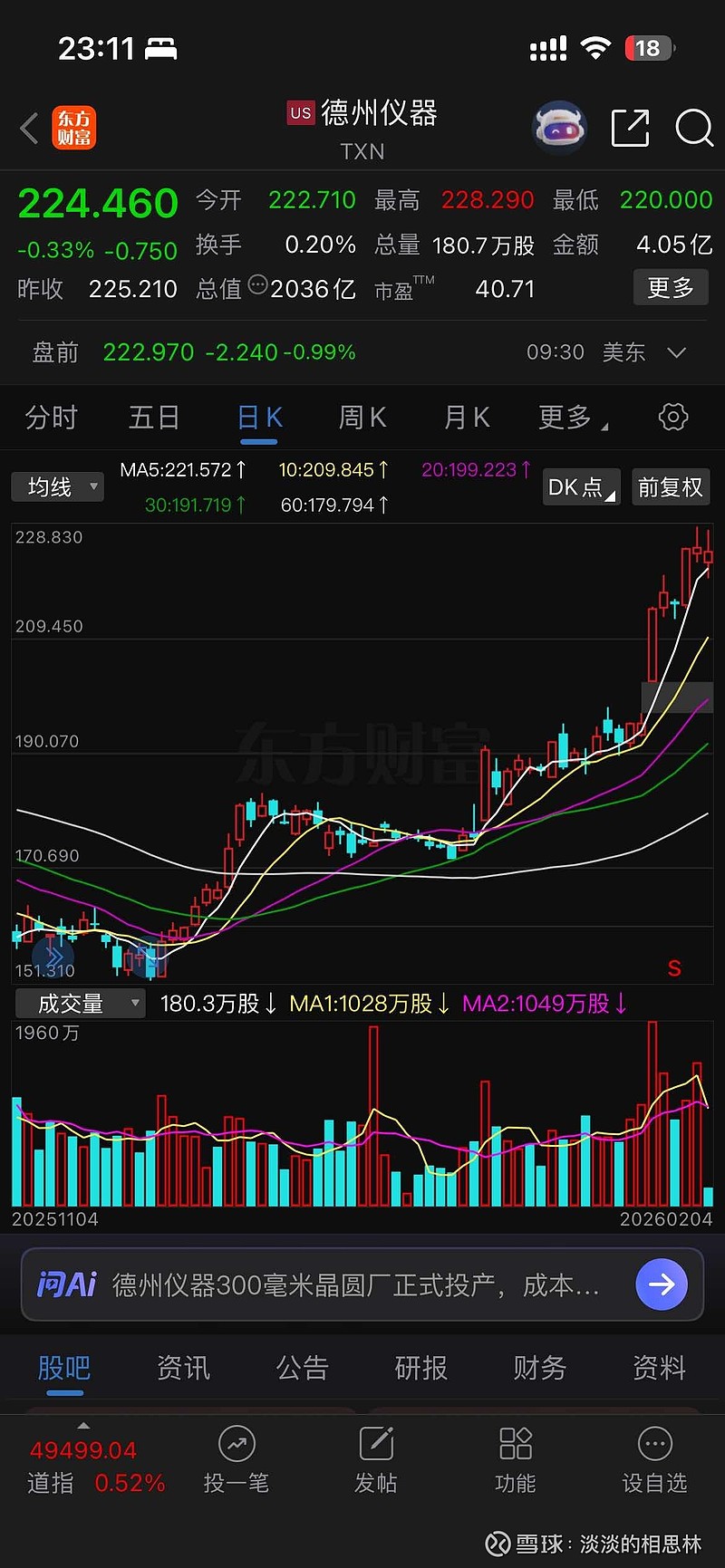The width and height of the screenshot is (725, 1568).
Task: Tap 更多 to view more stock details
Action: [671, 287]
